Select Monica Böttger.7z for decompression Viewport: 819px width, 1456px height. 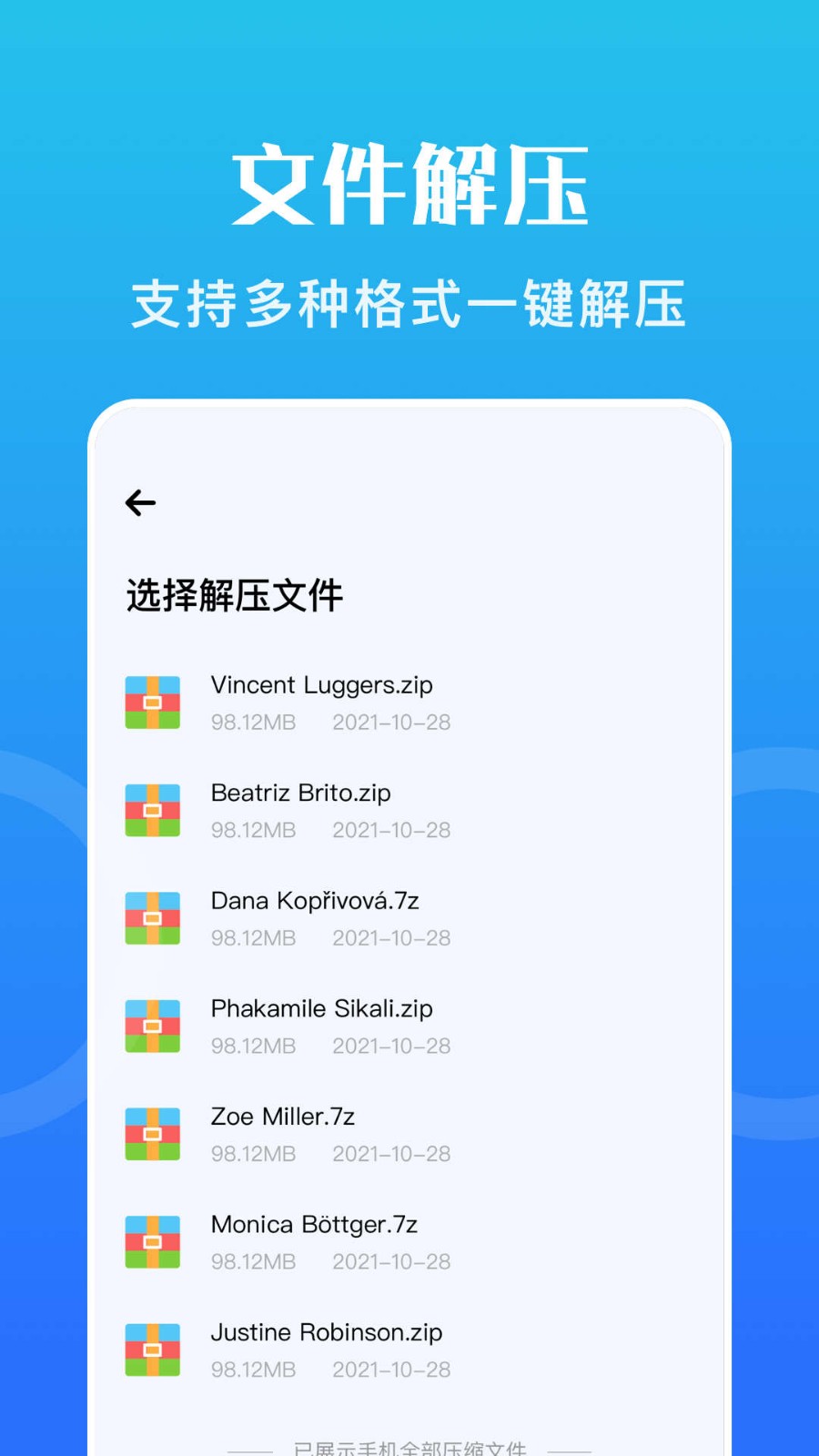pos(314,1224)
